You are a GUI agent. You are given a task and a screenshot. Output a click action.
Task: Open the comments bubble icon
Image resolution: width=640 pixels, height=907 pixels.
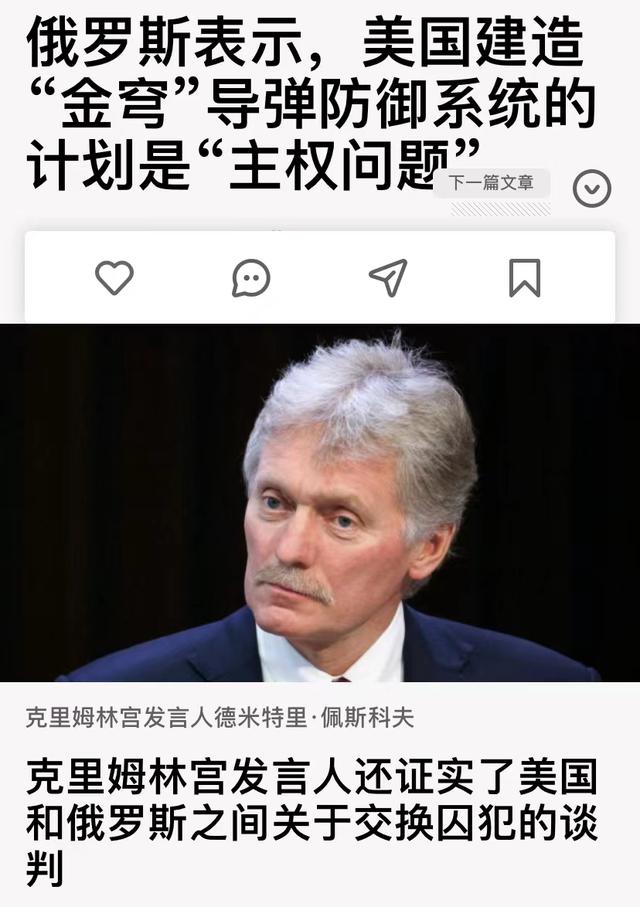251,277
